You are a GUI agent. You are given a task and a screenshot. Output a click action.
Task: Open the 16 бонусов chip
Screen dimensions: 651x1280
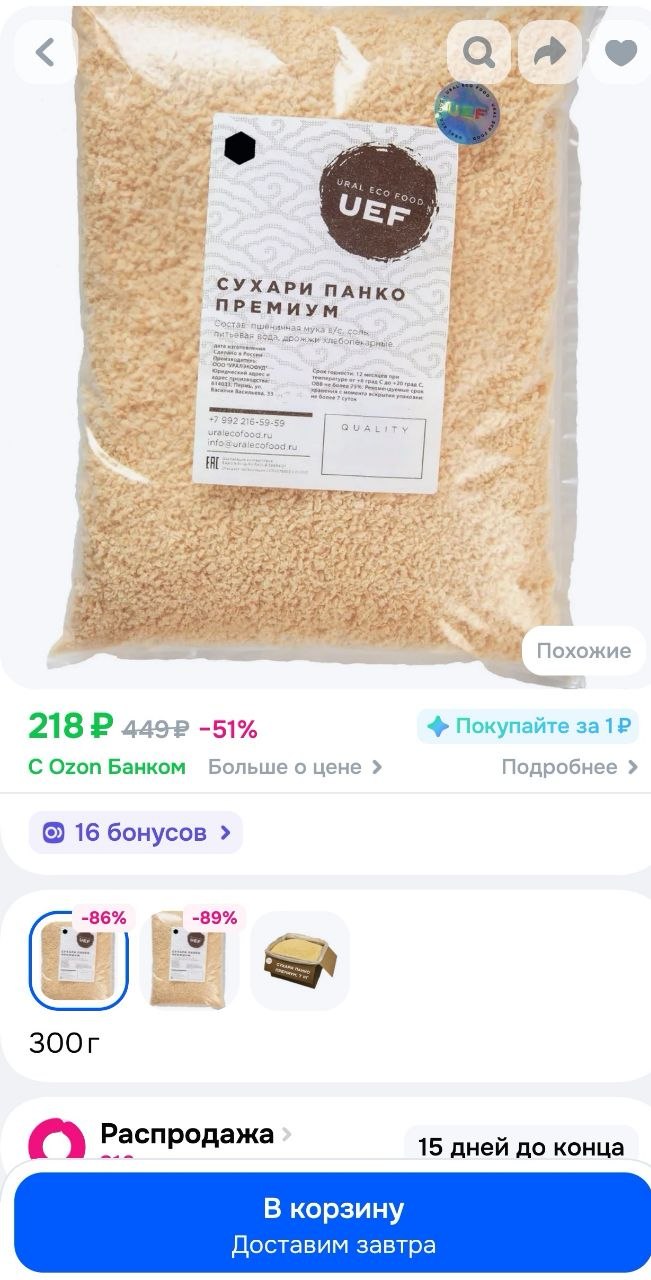click(x=136, y=832)
